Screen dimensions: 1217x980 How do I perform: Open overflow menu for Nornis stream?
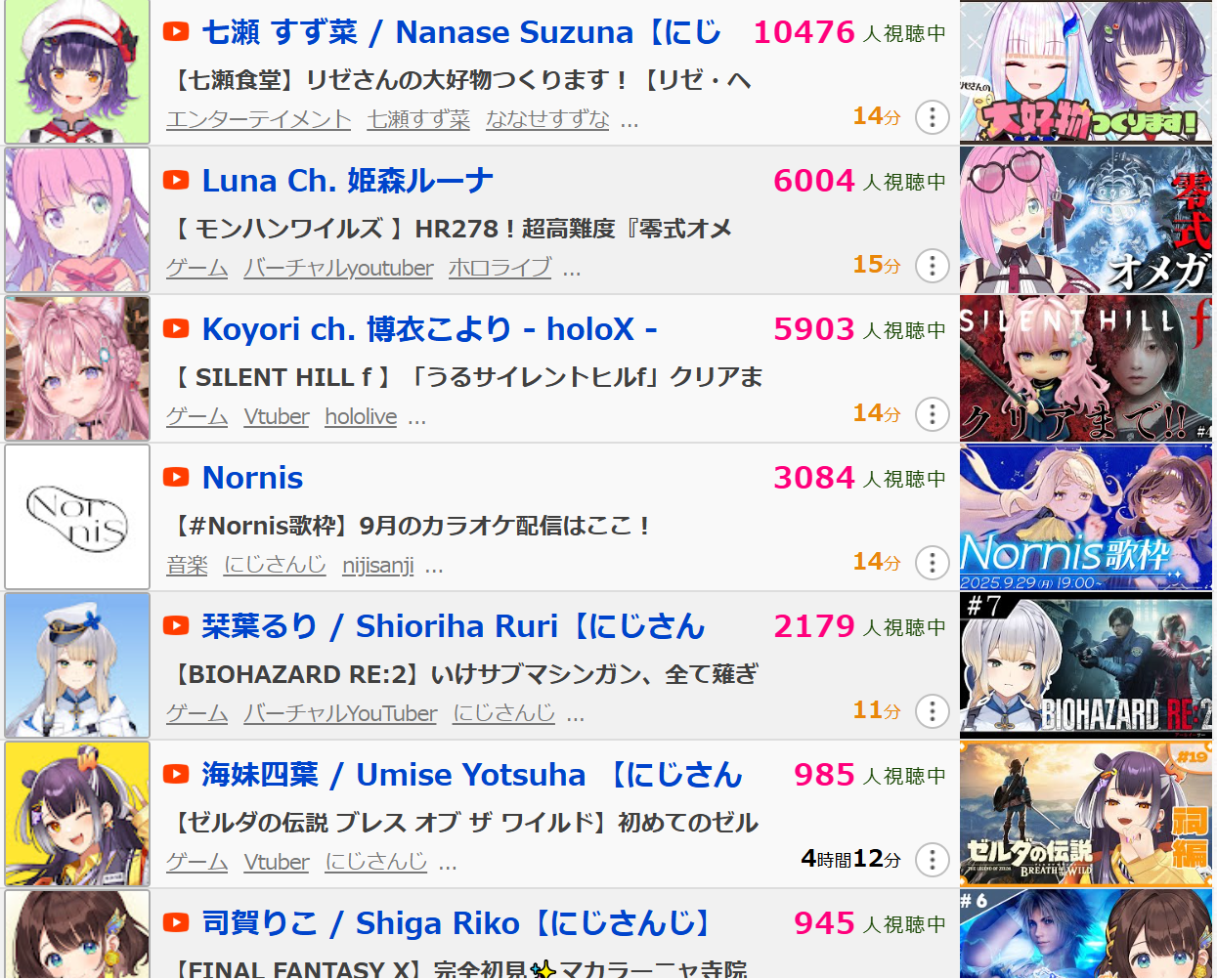click(932, 563)
